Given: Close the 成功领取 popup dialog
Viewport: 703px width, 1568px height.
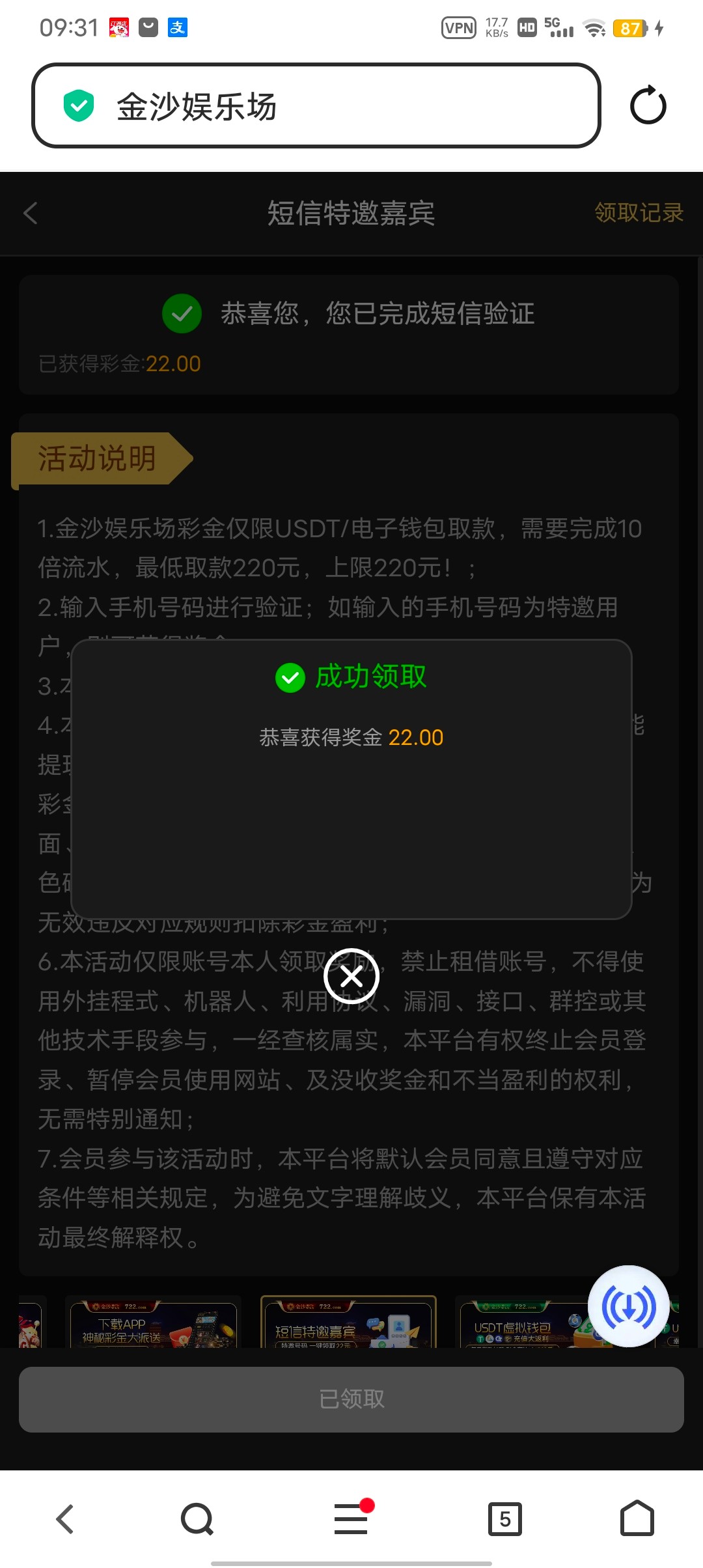Looking at the screenshot, I should (351, 976).
